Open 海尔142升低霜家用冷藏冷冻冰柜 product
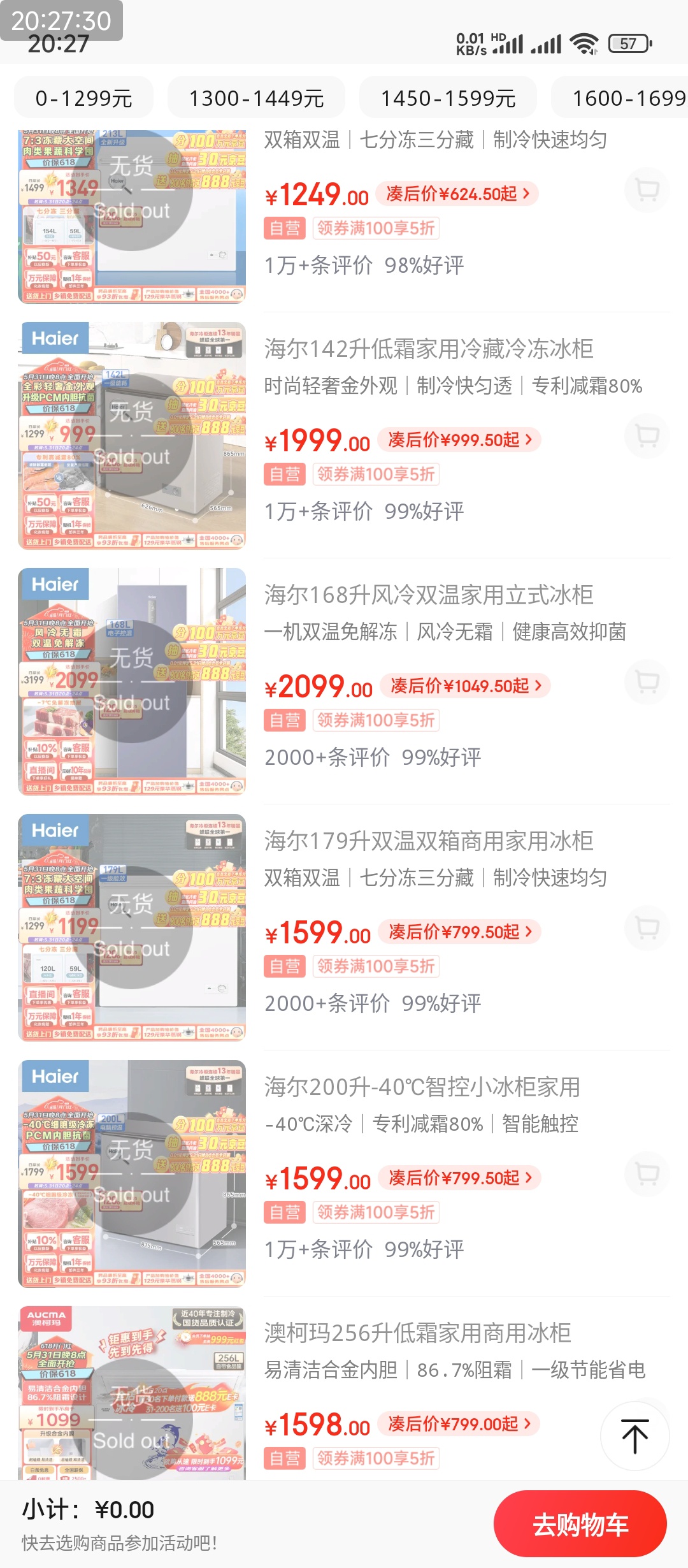 click(x=428, y=349)
